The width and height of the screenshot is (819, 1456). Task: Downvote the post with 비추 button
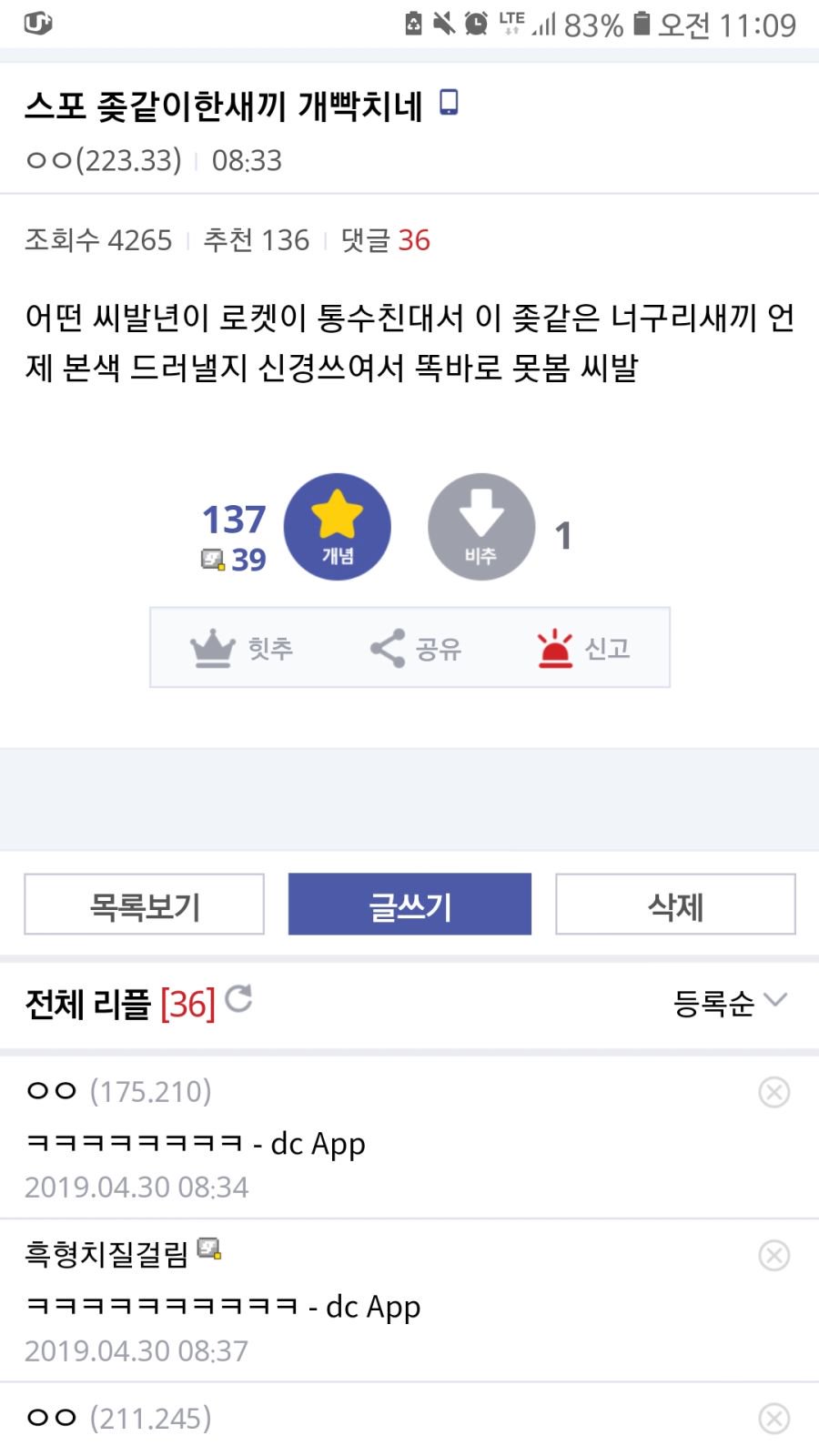481,527
